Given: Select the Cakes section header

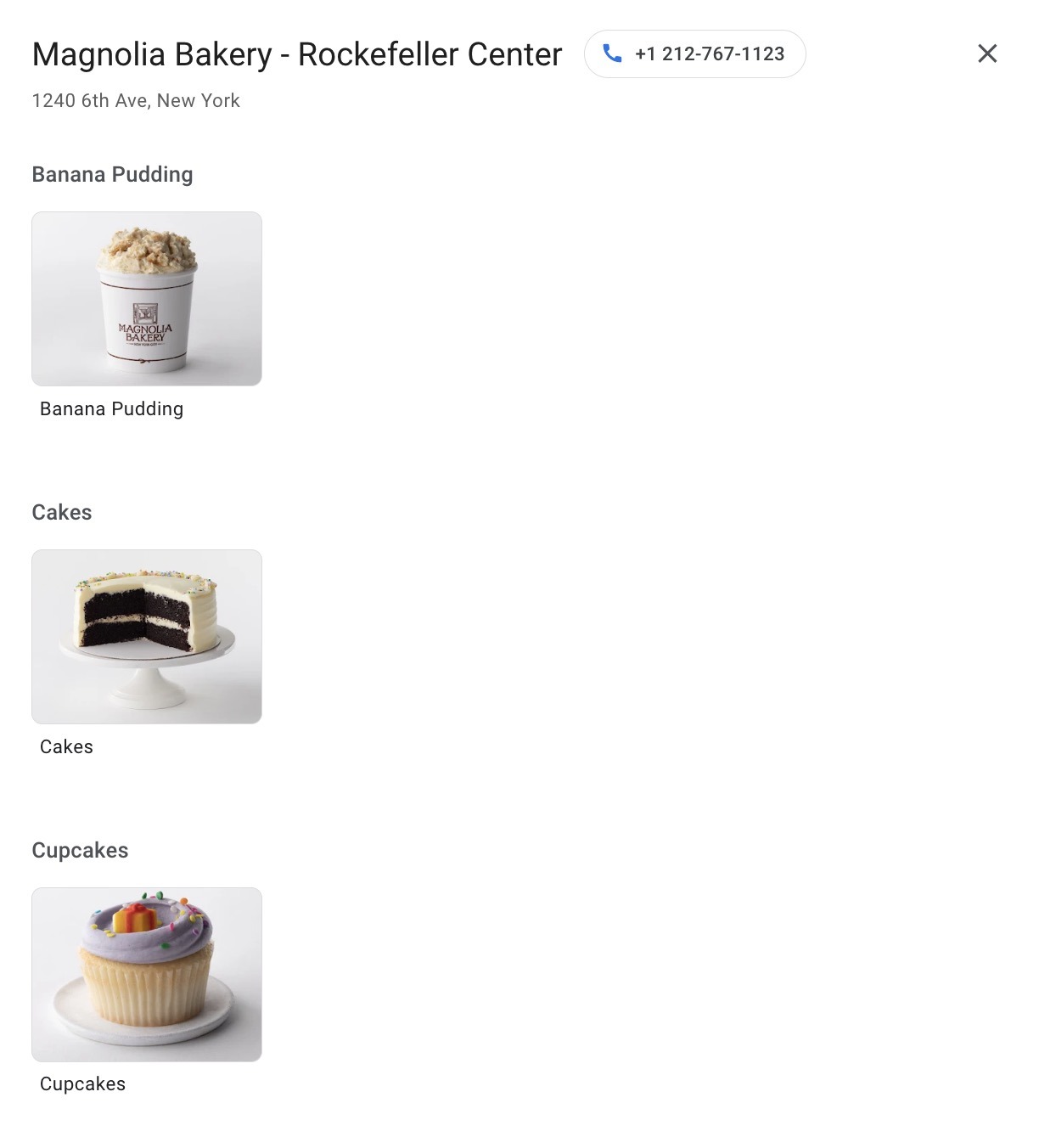Looking at the screenshot, I should point(61,512).
